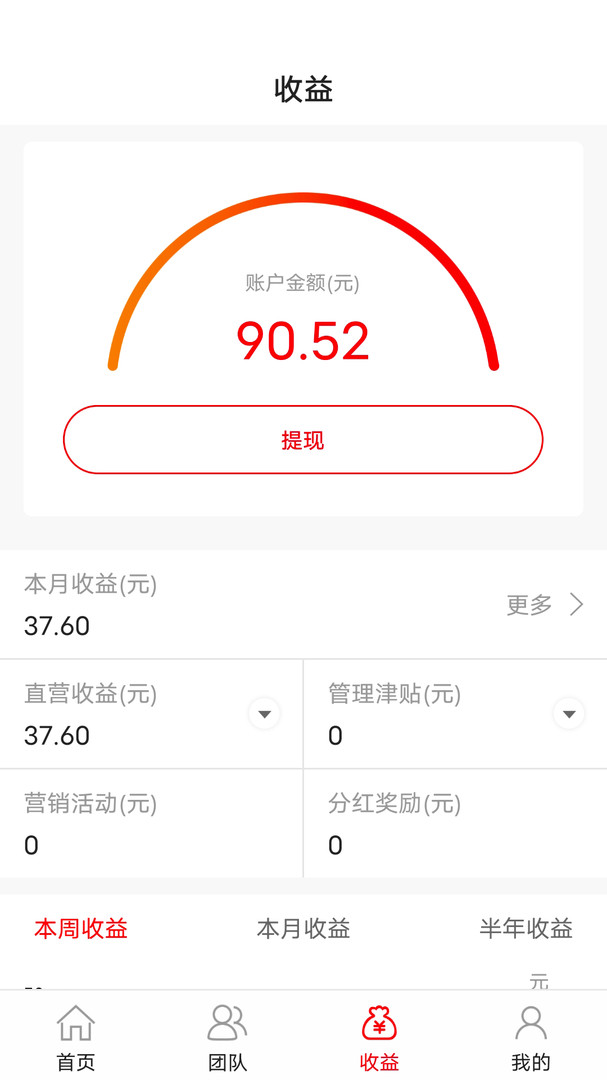Expand the 直营收益 dropdown arrow
This screenshot has width=607, height=1080.
coord(265,714)
